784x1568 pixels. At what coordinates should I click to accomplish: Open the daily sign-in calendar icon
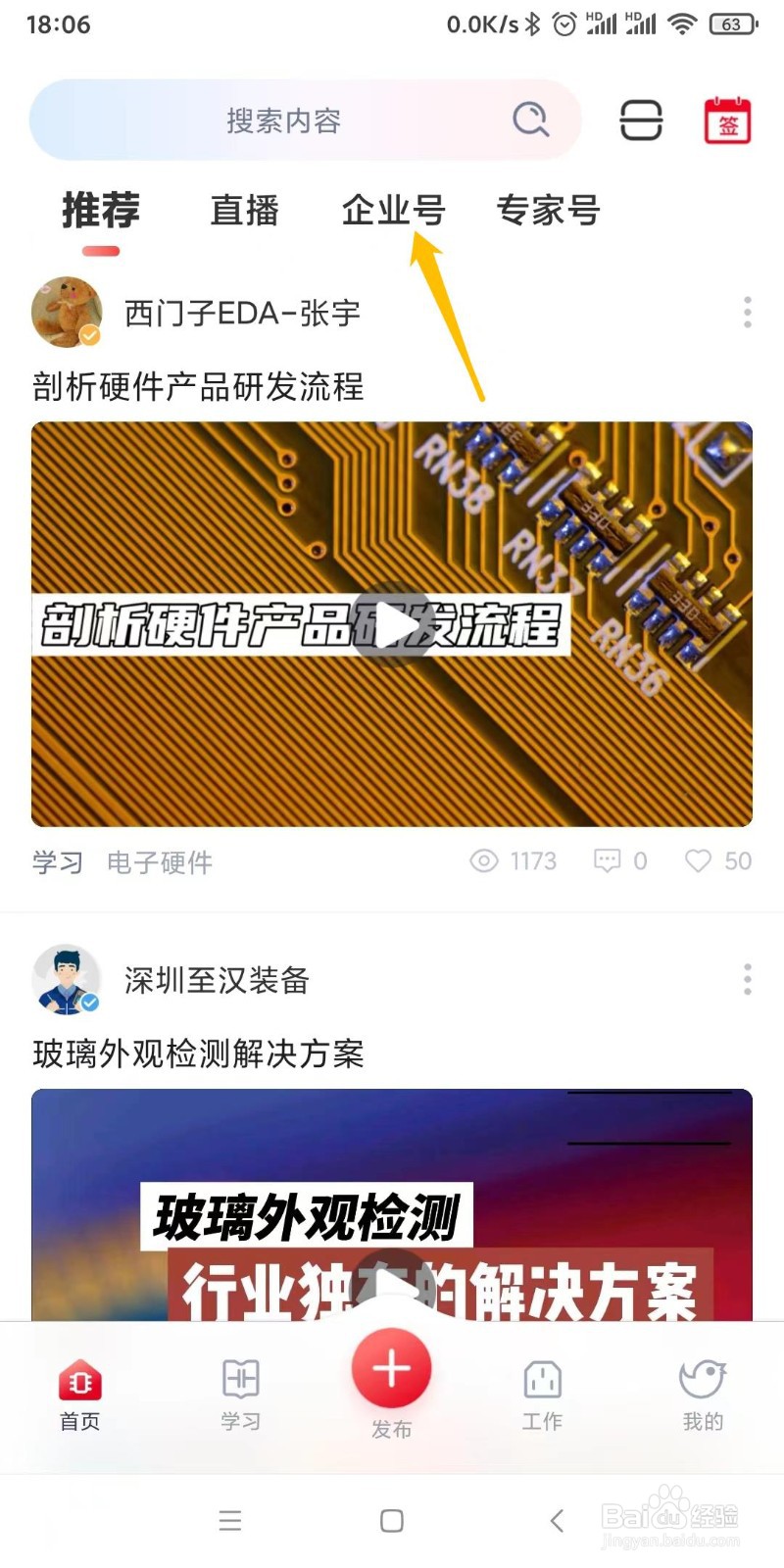coord(726,120)
